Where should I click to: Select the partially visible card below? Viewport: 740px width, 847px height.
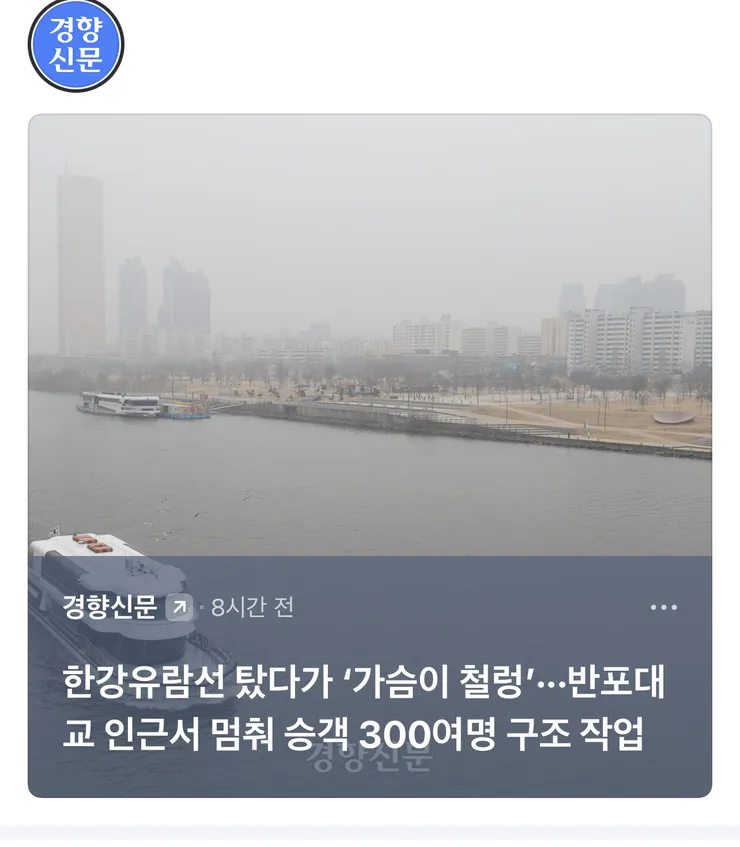[370, 837]
